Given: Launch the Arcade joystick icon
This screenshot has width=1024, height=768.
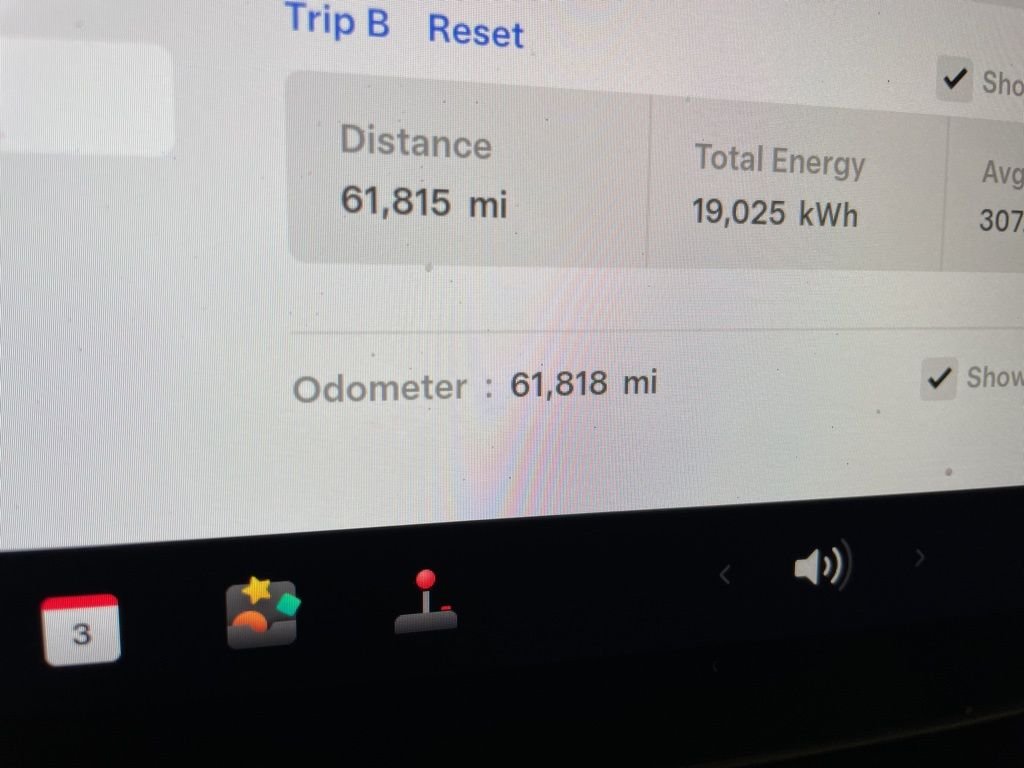Looking at the screenshot, I should tap(426, 603).
